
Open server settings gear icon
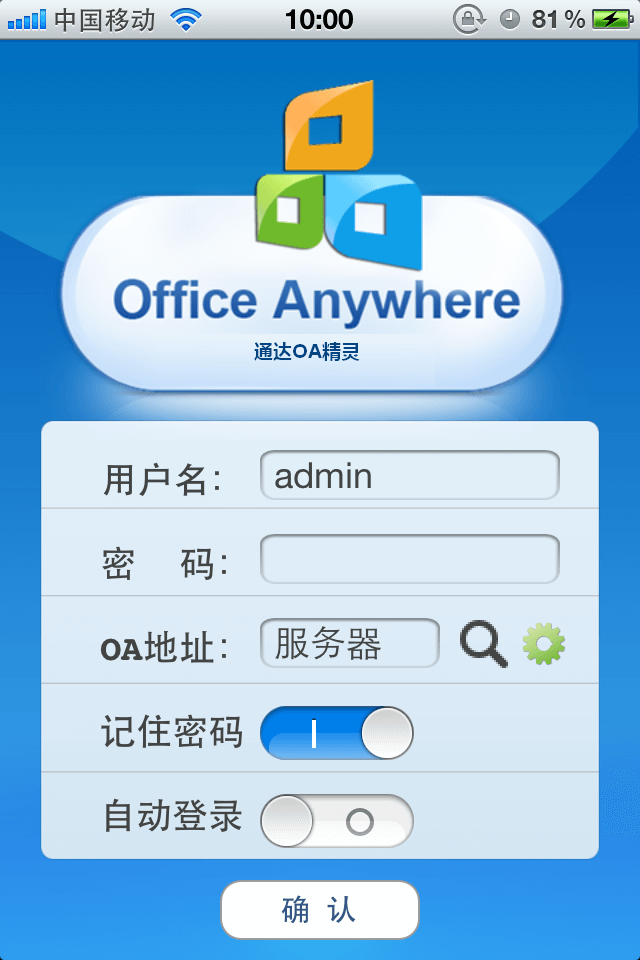click(544, 644)
